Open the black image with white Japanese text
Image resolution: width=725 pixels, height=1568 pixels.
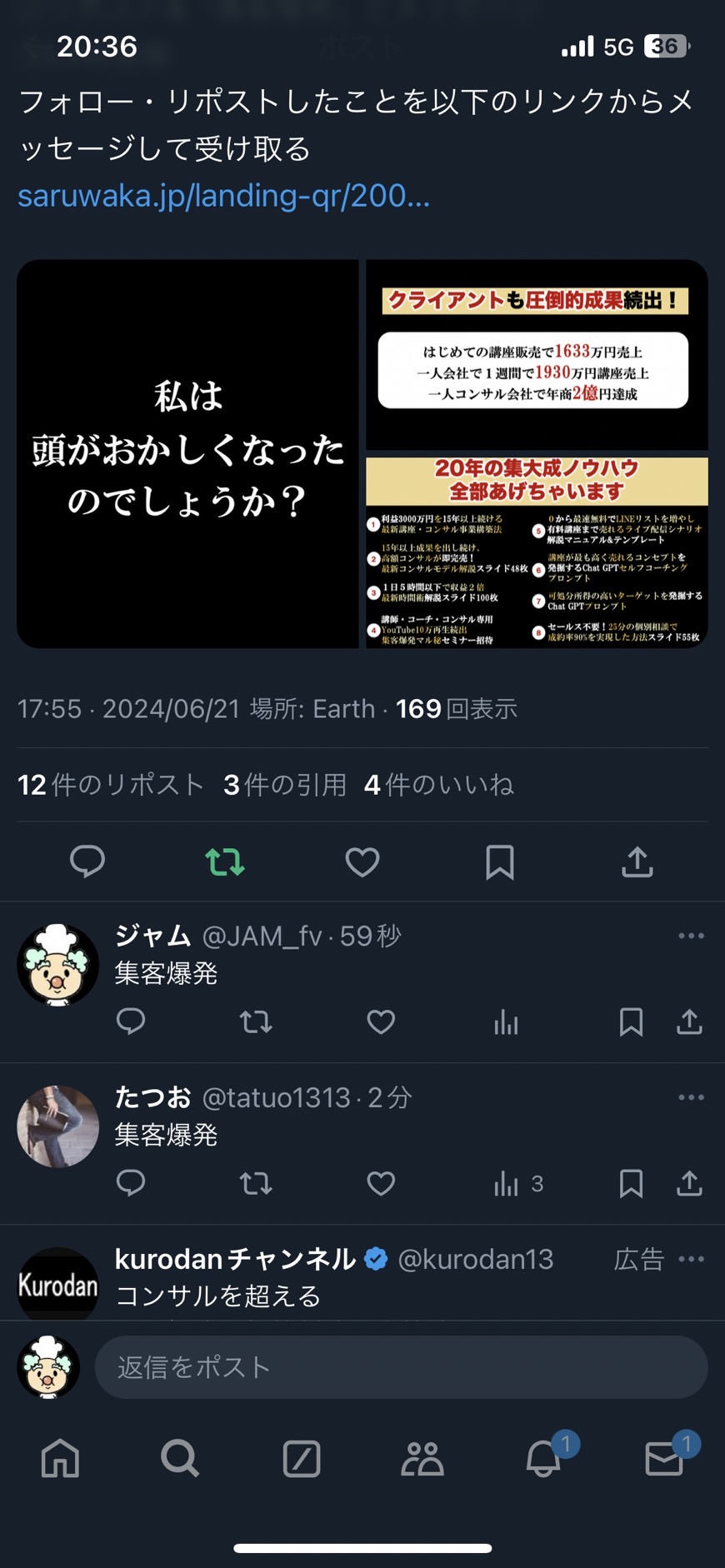[x=188, y=453]
